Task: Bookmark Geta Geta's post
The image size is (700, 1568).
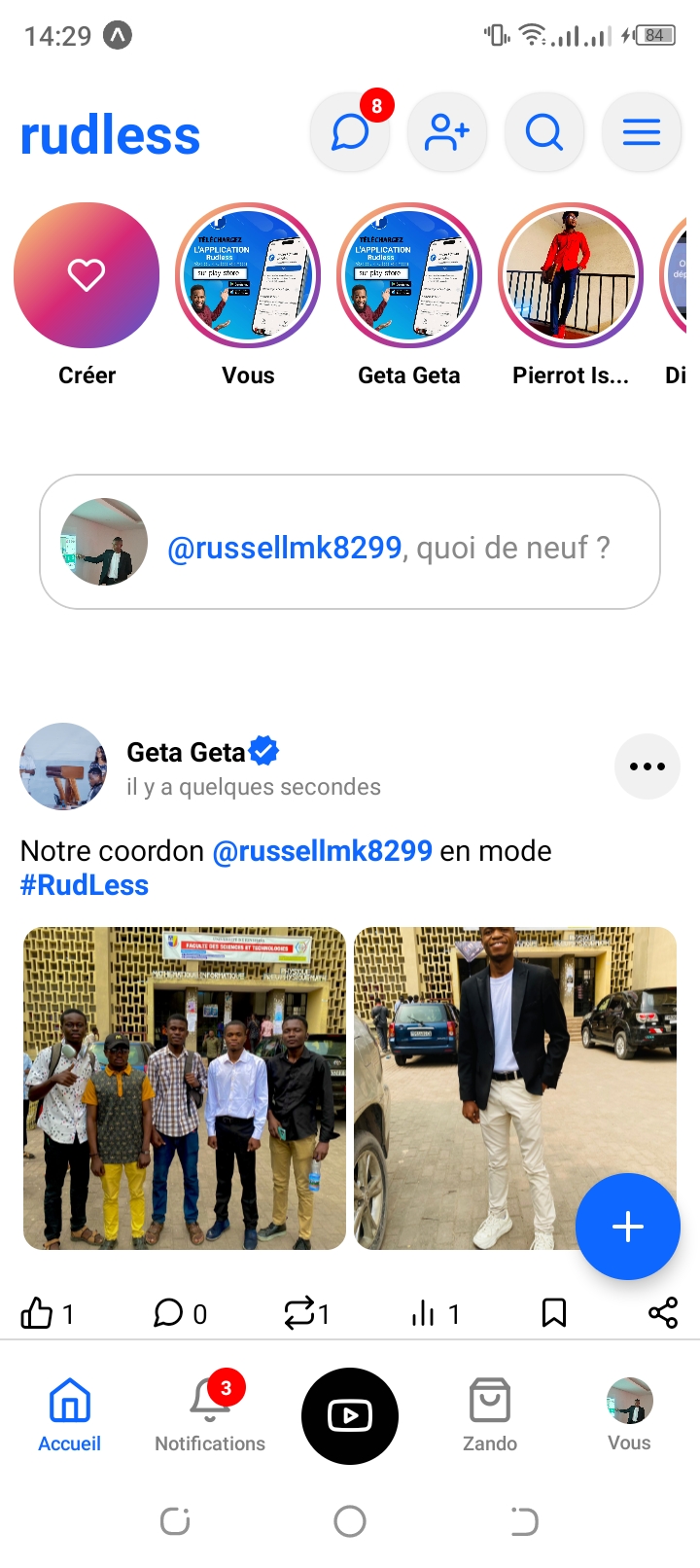Action: click(554, 1313)
